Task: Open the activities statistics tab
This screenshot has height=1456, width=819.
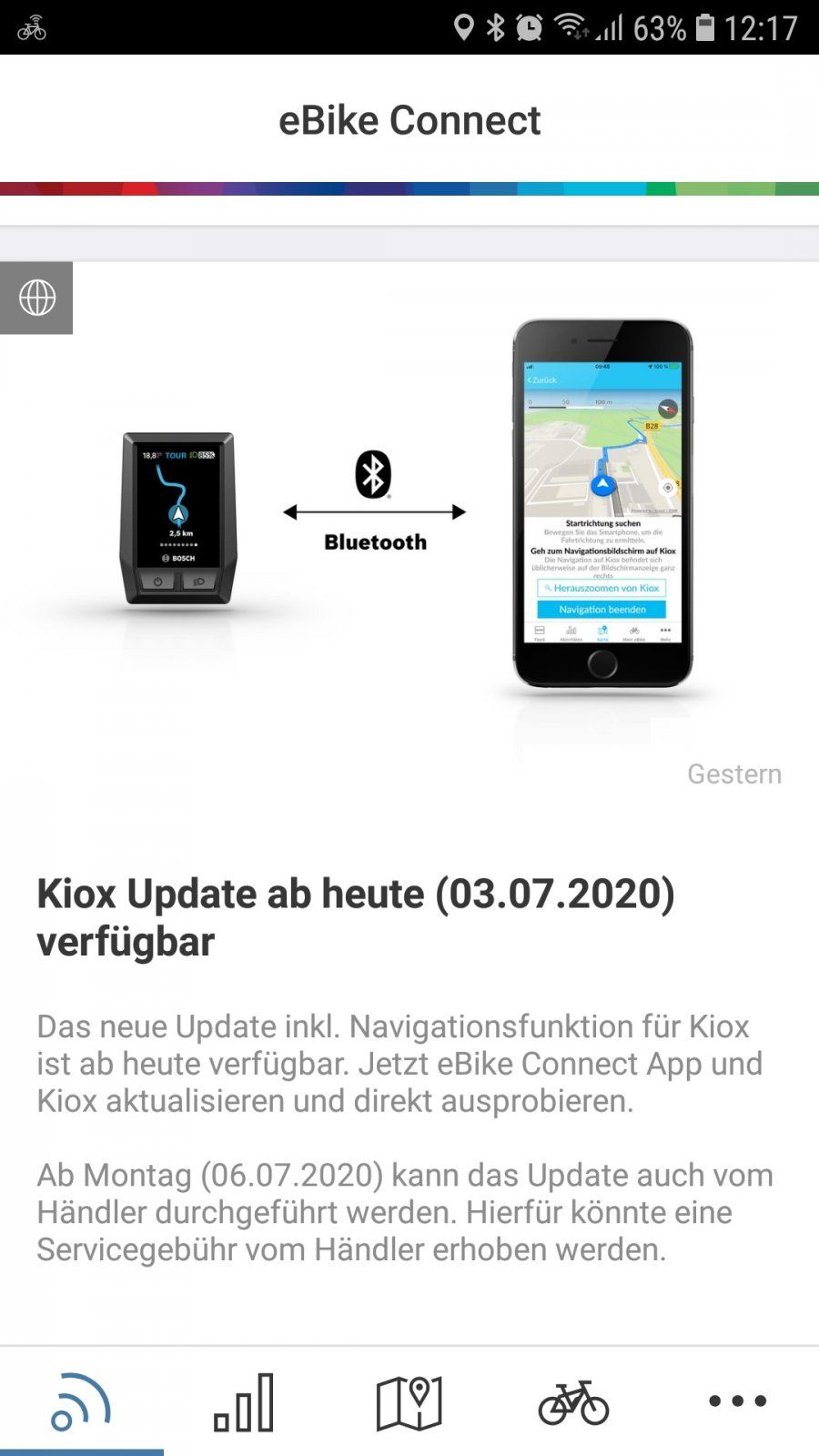Action: coord(244,1401)
